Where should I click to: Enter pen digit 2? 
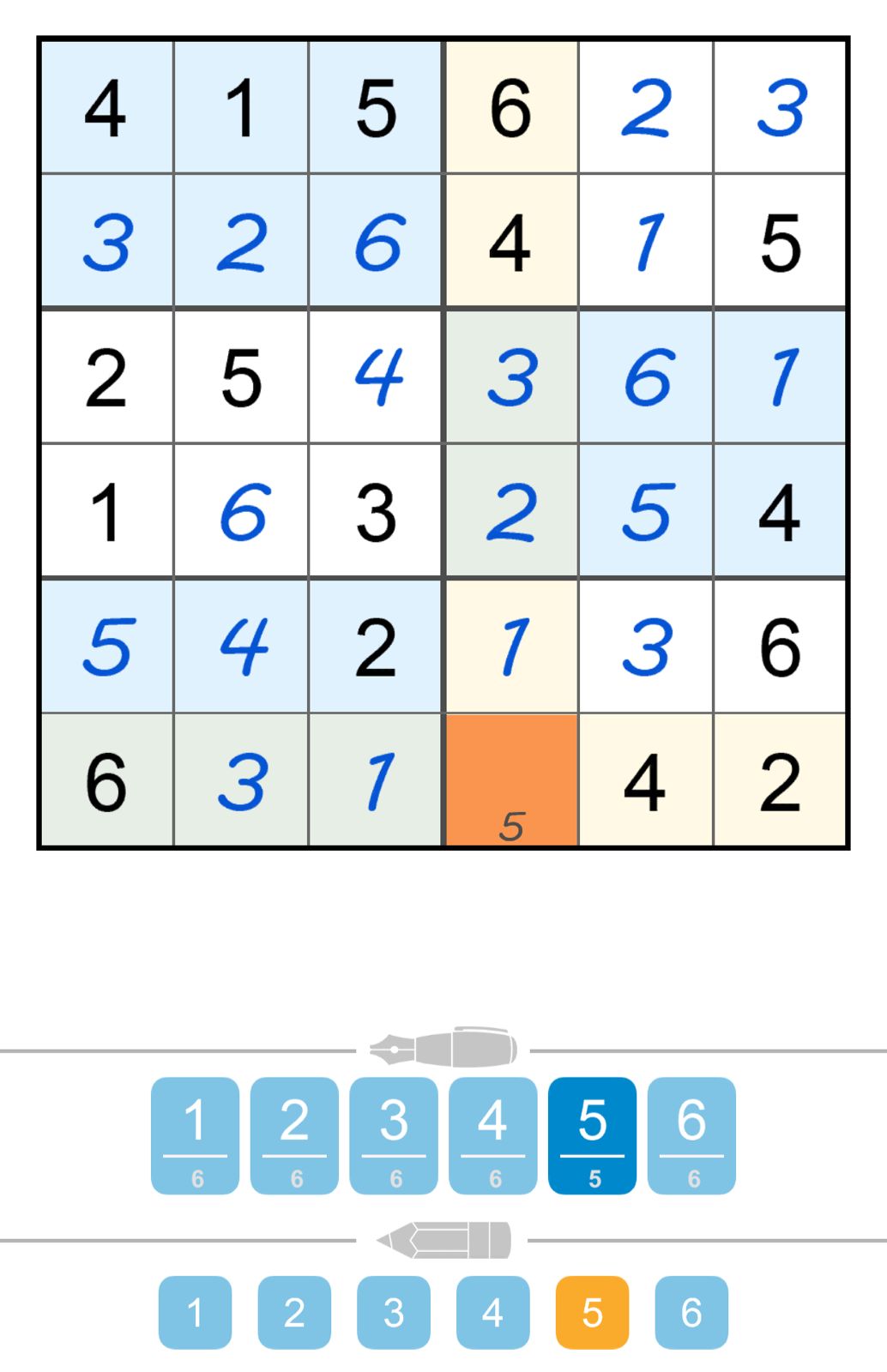tap(294, 1134)
